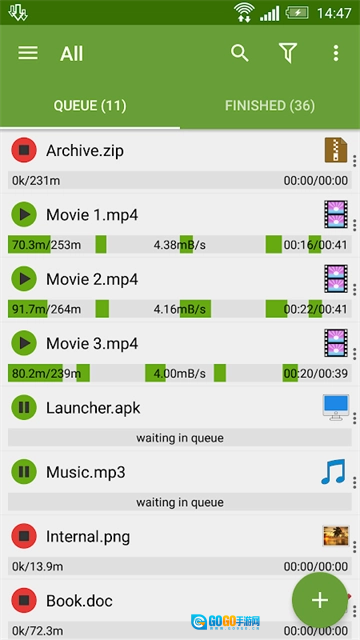Tap the pause button on Music.mp3
Screen dimensions: 360x640
click(24, 472)
